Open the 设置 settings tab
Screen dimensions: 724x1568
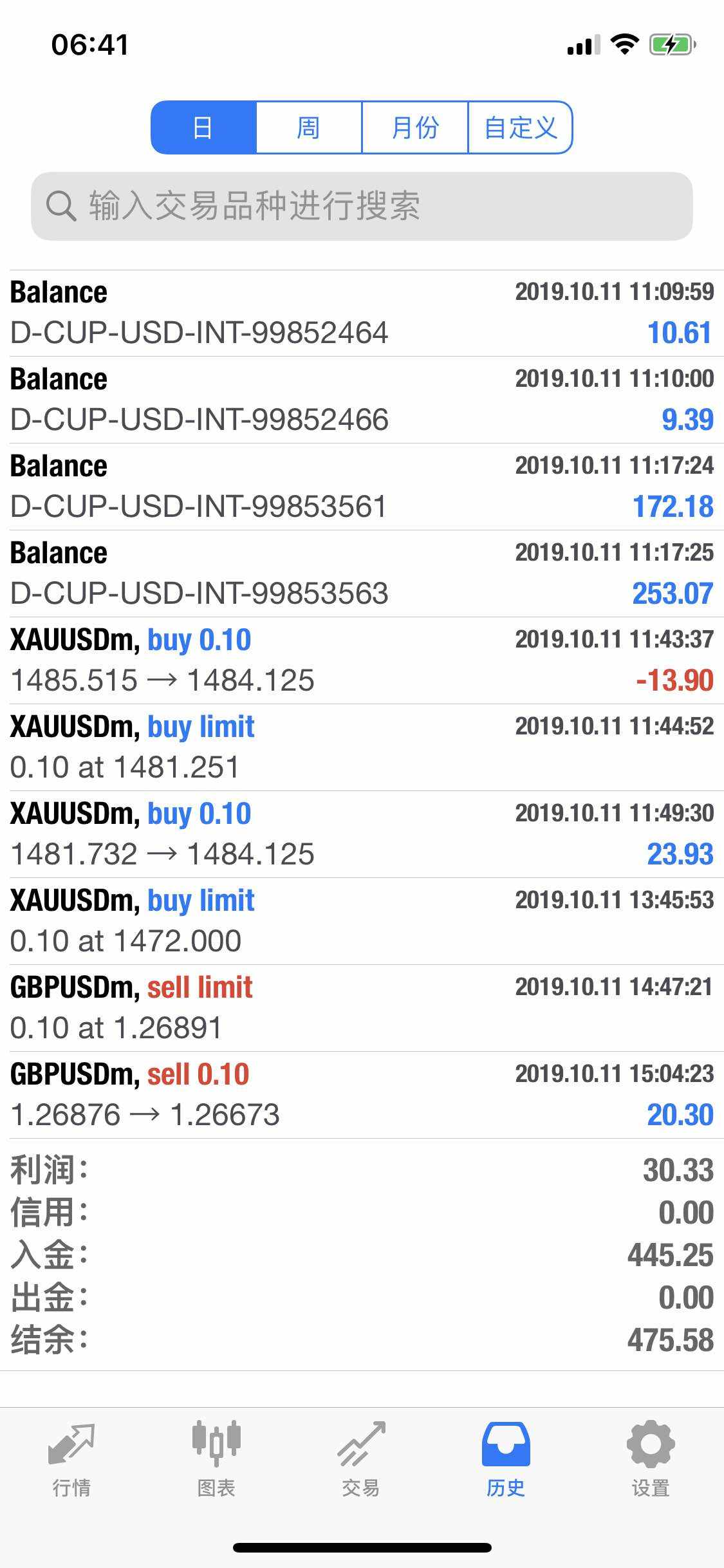651,1460
